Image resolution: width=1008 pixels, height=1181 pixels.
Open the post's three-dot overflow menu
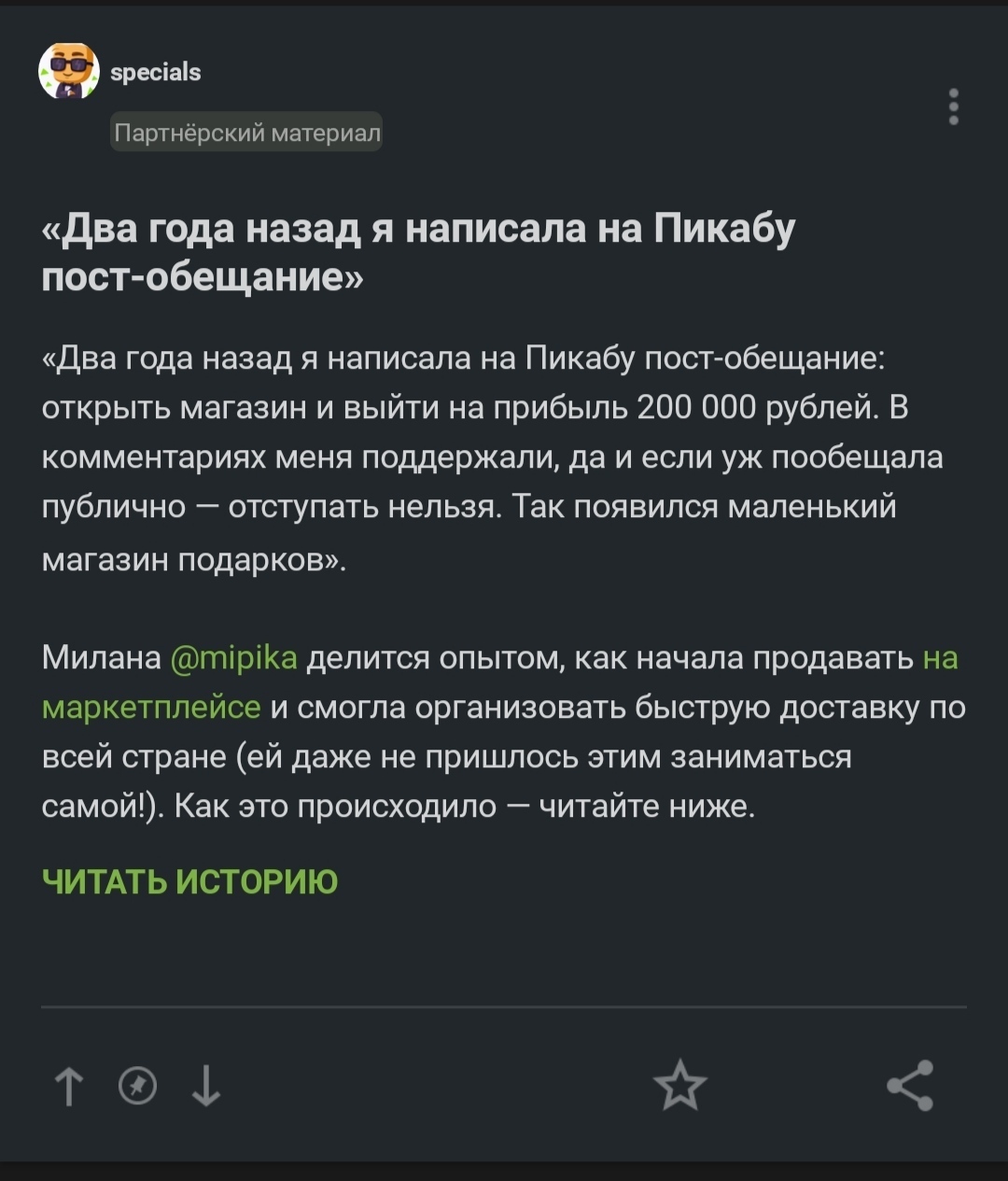[953, 106]
